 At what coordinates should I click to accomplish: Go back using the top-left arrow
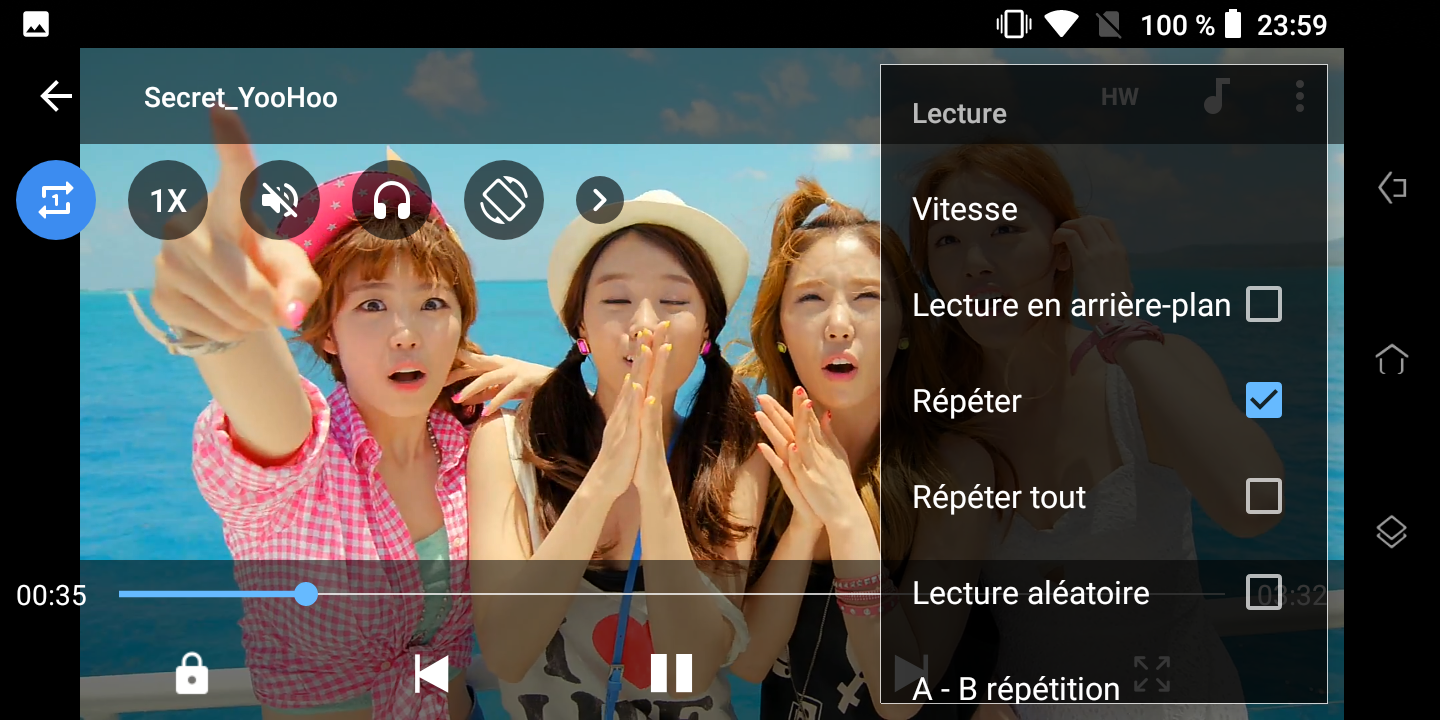click(56, 97)
